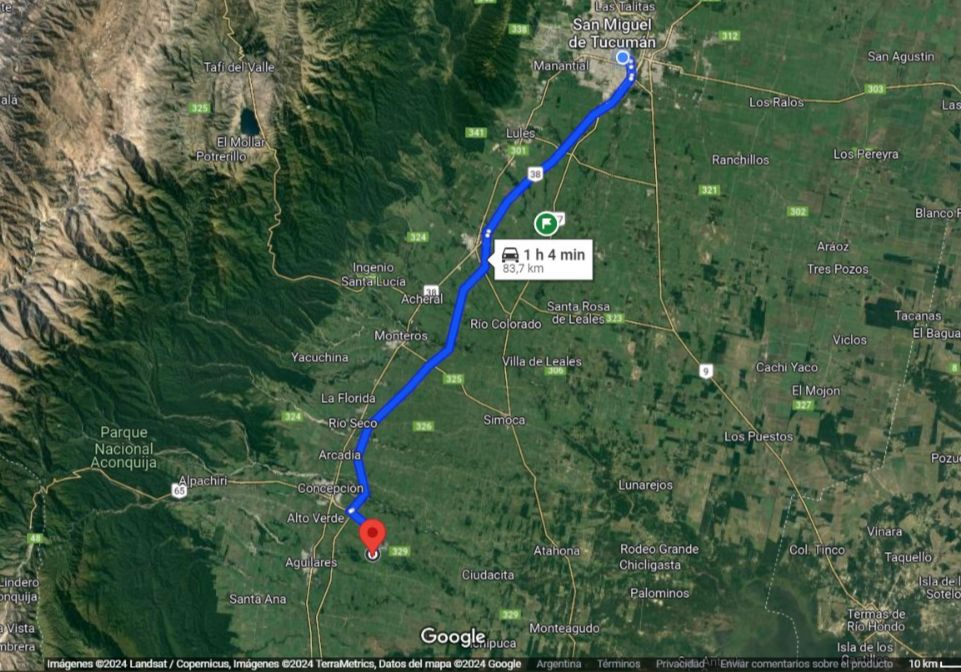Tap the green flag marker near the route
This screenshot has width=961, height=672.
(546, 222)
